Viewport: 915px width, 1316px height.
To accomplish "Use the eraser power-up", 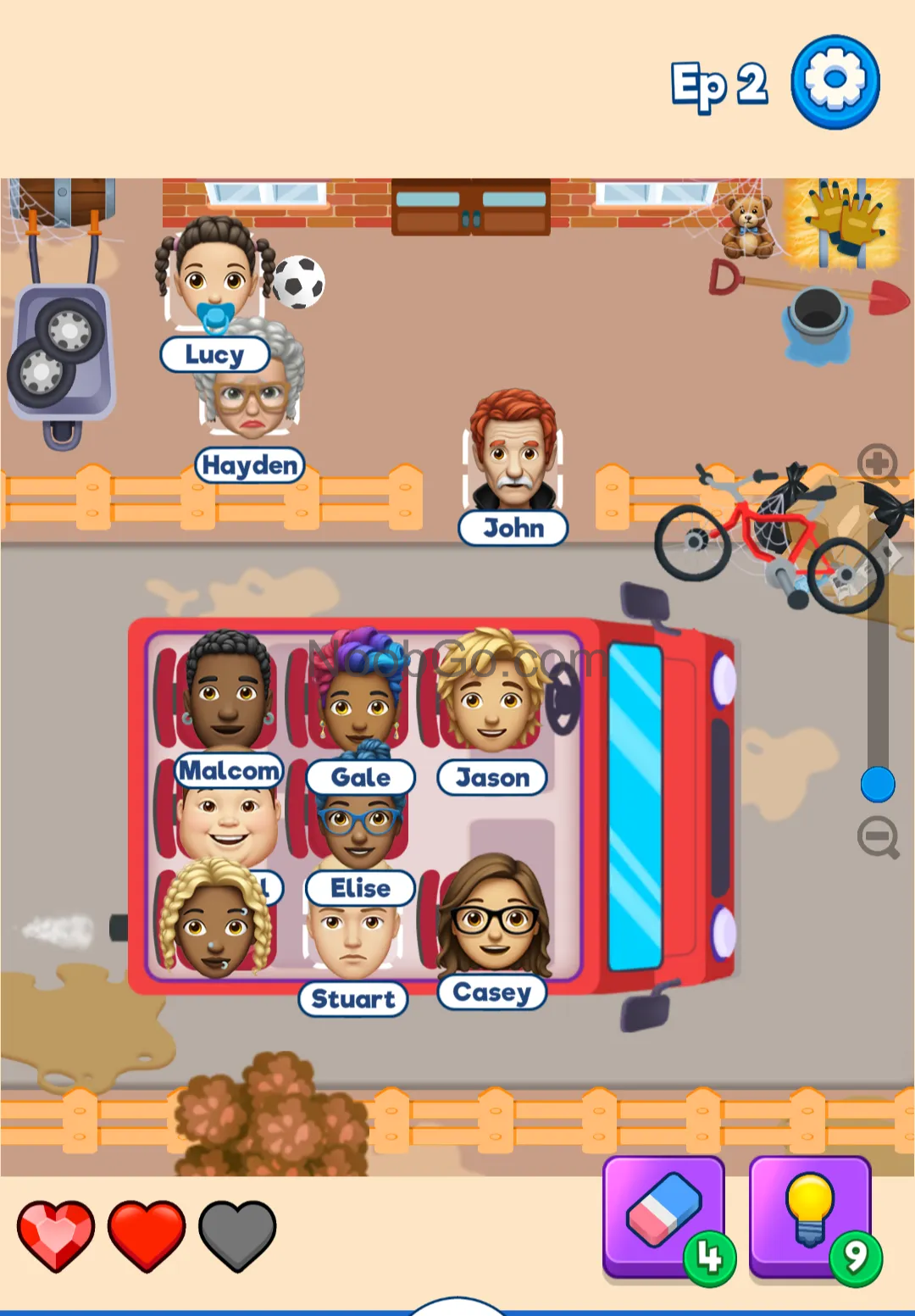I will coord(663,1216).
